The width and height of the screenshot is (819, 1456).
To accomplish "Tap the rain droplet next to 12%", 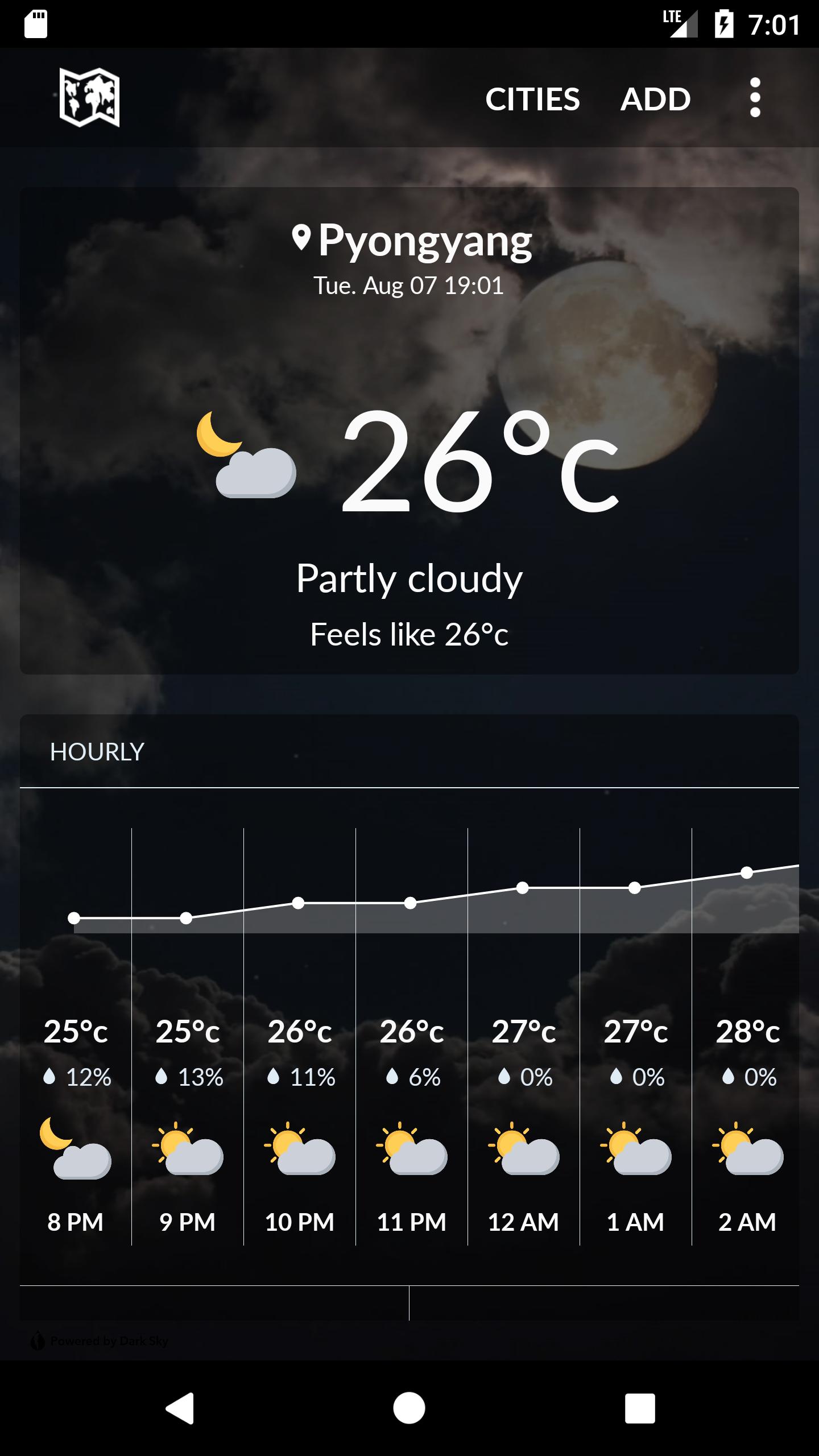I will click(51, 1076).
